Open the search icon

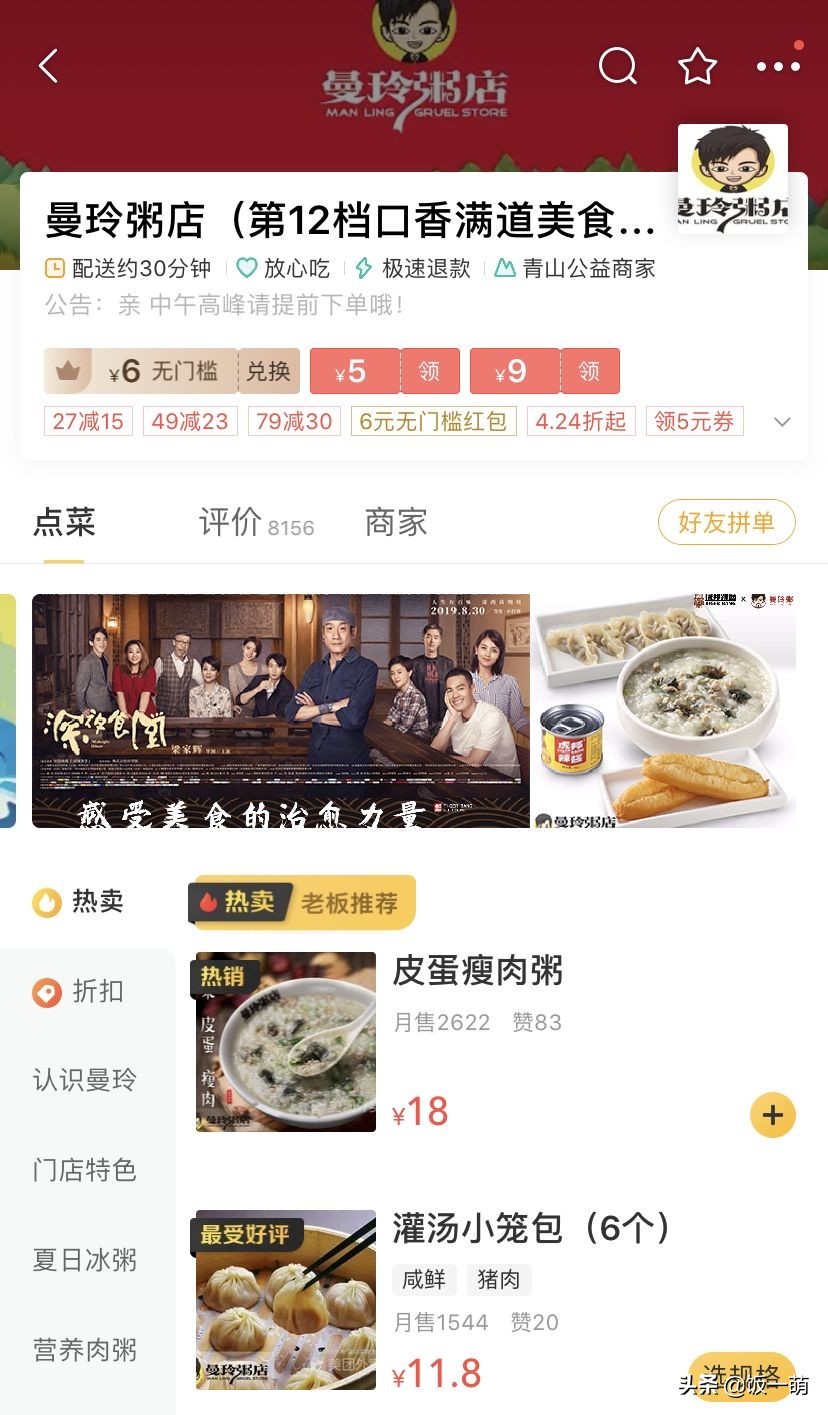tap(617, 66)
